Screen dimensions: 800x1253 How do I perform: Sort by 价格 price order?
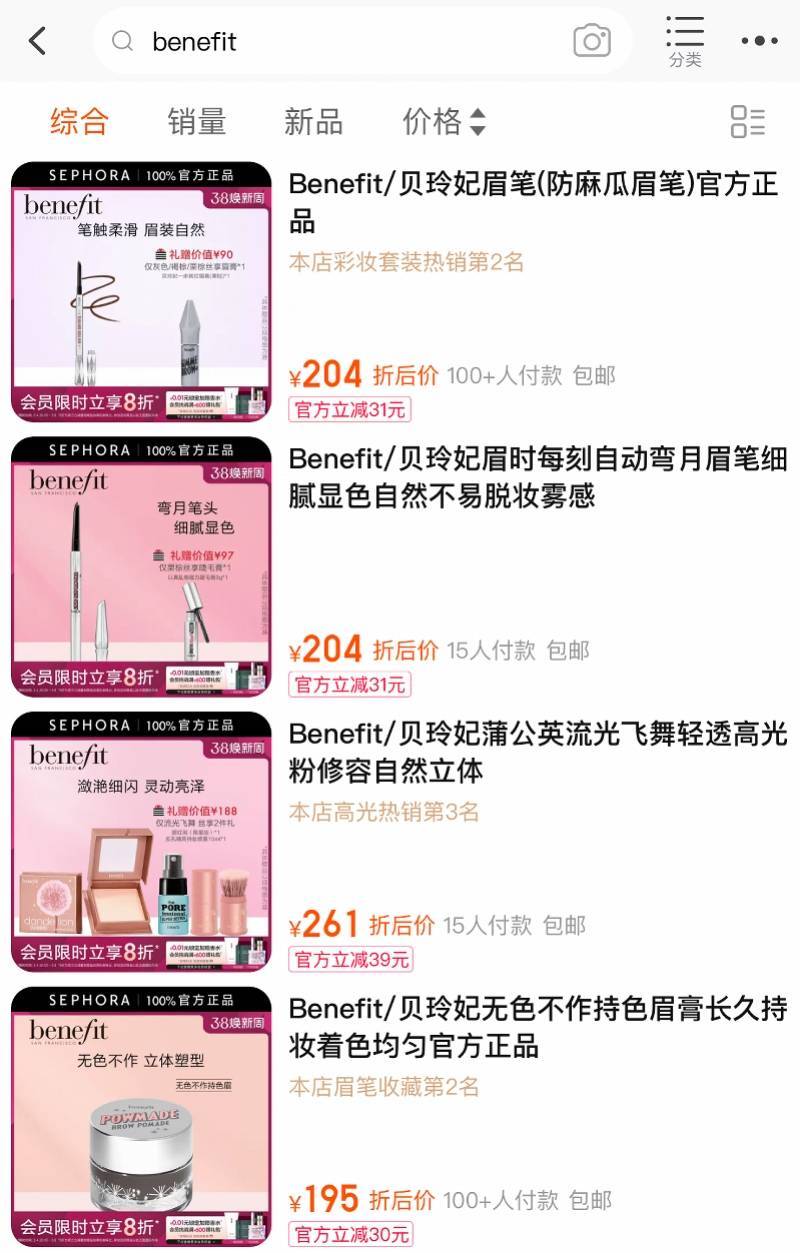point(443,122)
